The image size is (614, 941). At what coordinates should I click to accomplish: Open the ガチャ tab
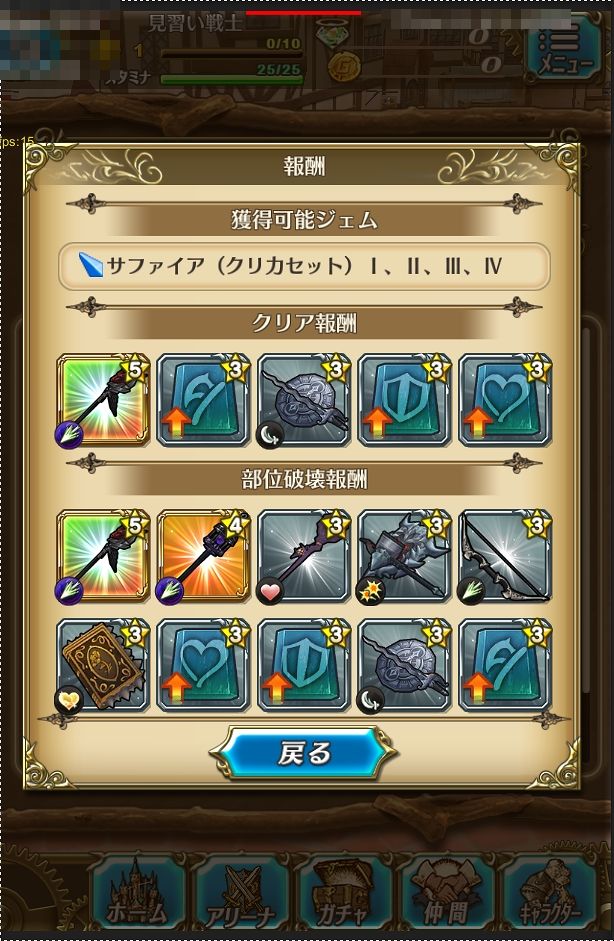(x=344, y=892)
